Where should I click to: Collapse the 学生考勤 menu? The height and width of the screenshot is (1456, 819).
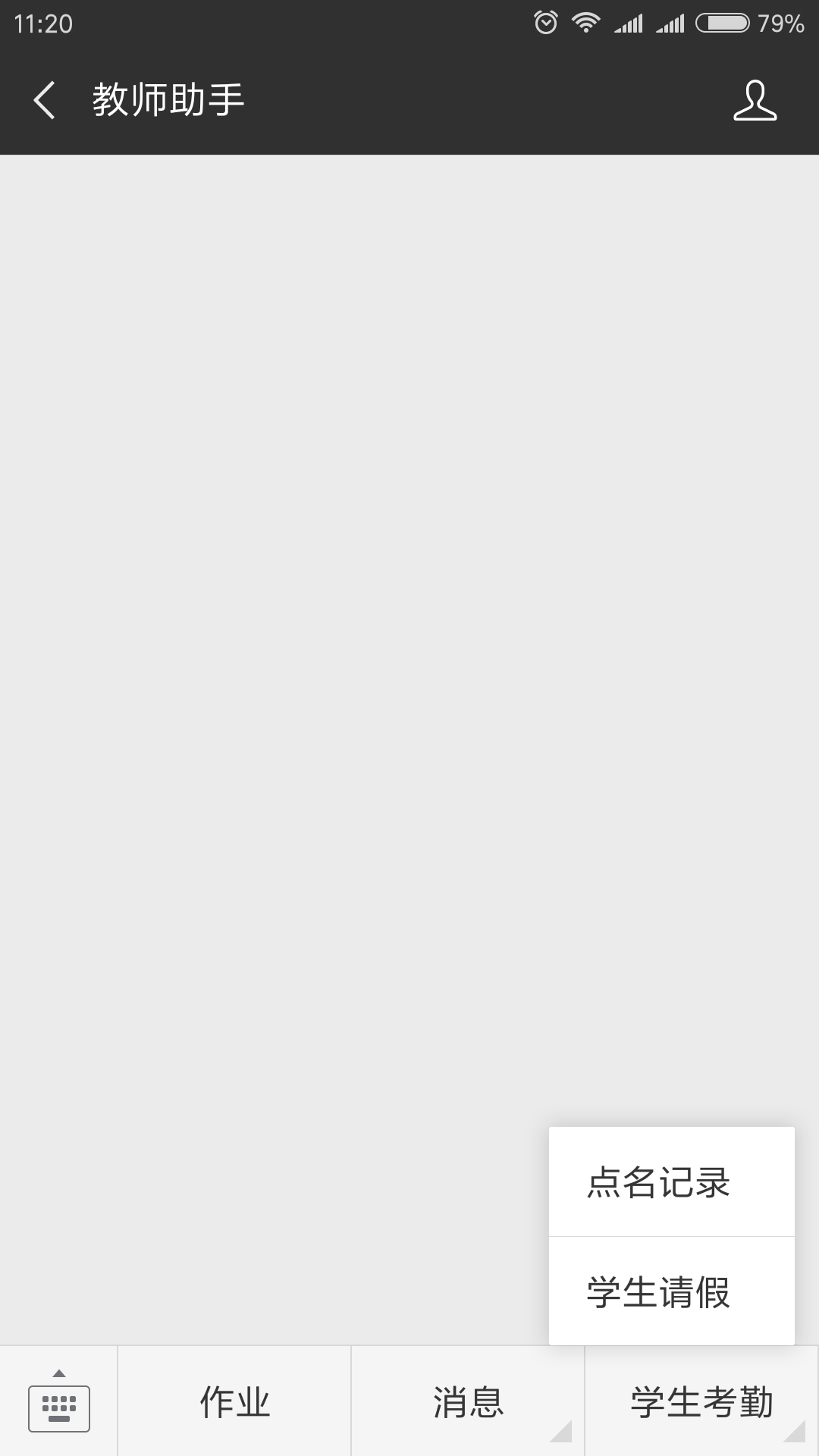click(701, 1402)
